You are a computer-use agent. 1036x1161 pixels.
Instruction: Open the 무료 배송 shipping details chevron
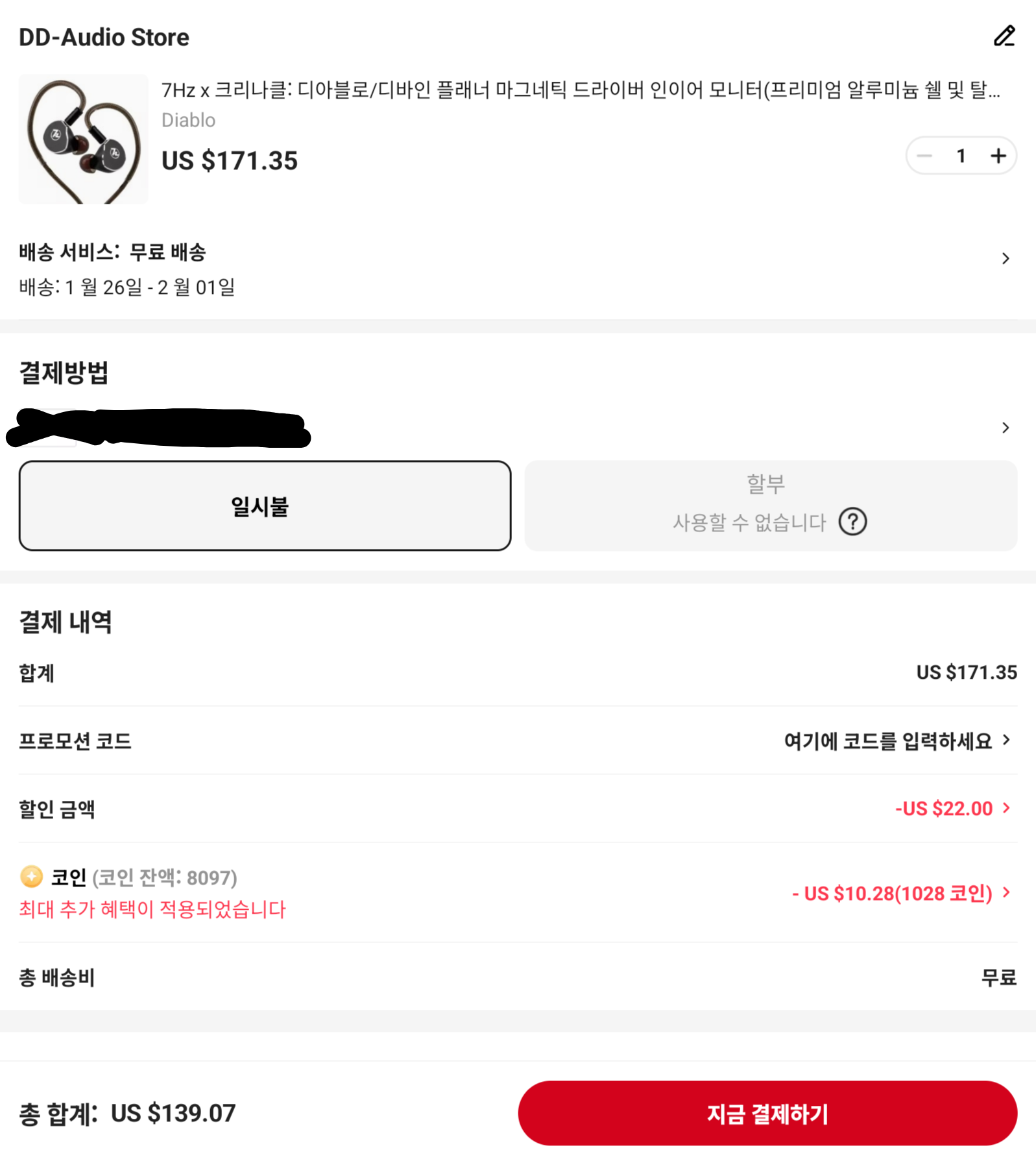click(x=1006, y=258)
